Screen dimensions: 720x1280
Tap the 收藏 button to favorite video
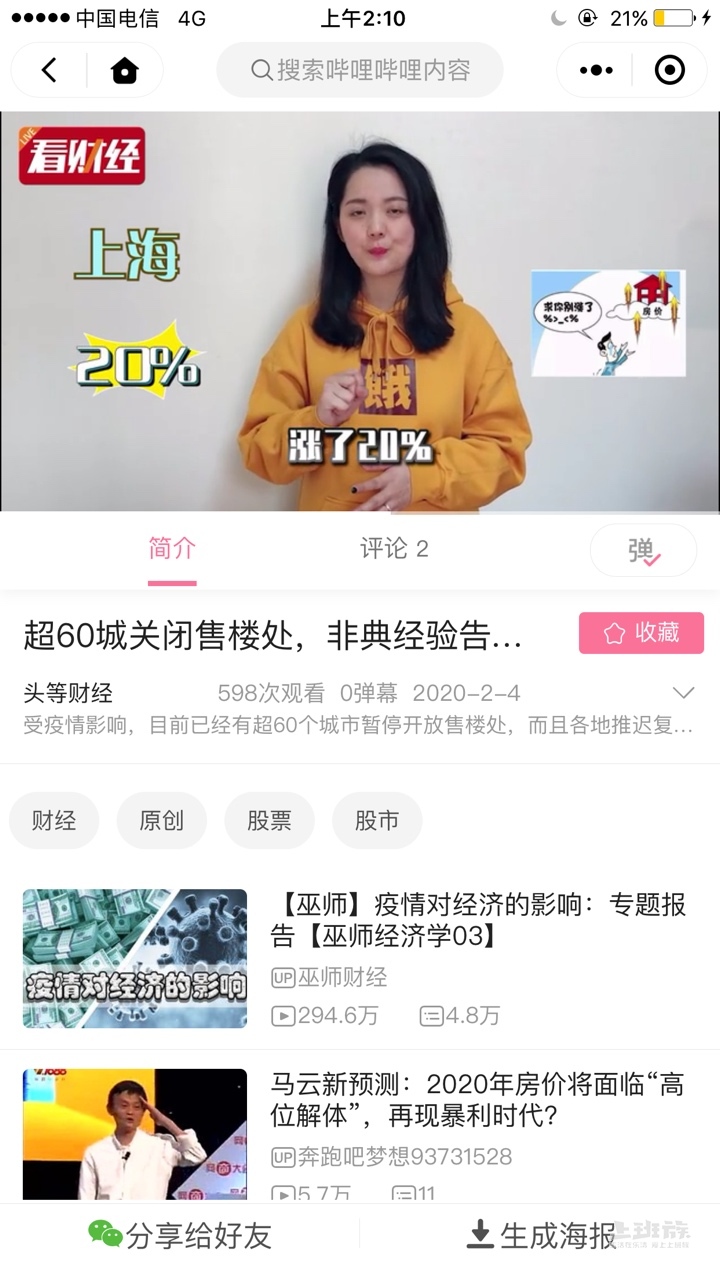(641, 633)
